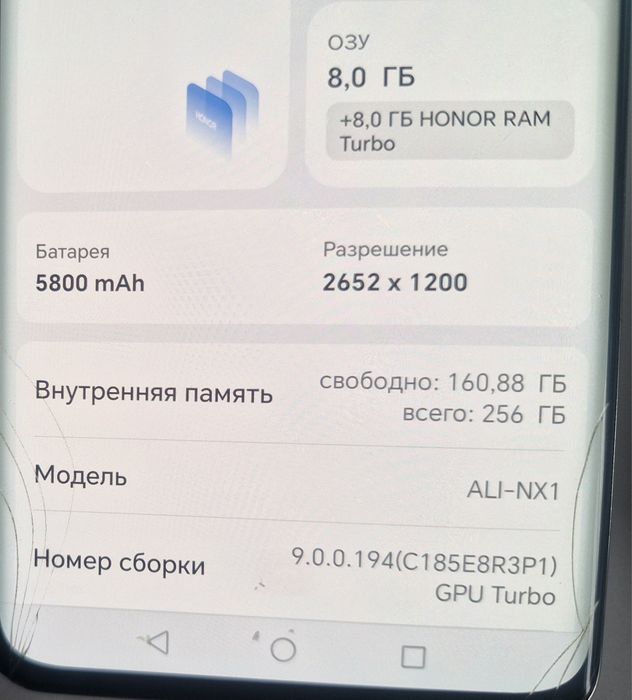Viewport: 632px width, 700px height.
Task: Go back with the navigation bar triangle
Action: pyautogui.click(x=157, y=643)
